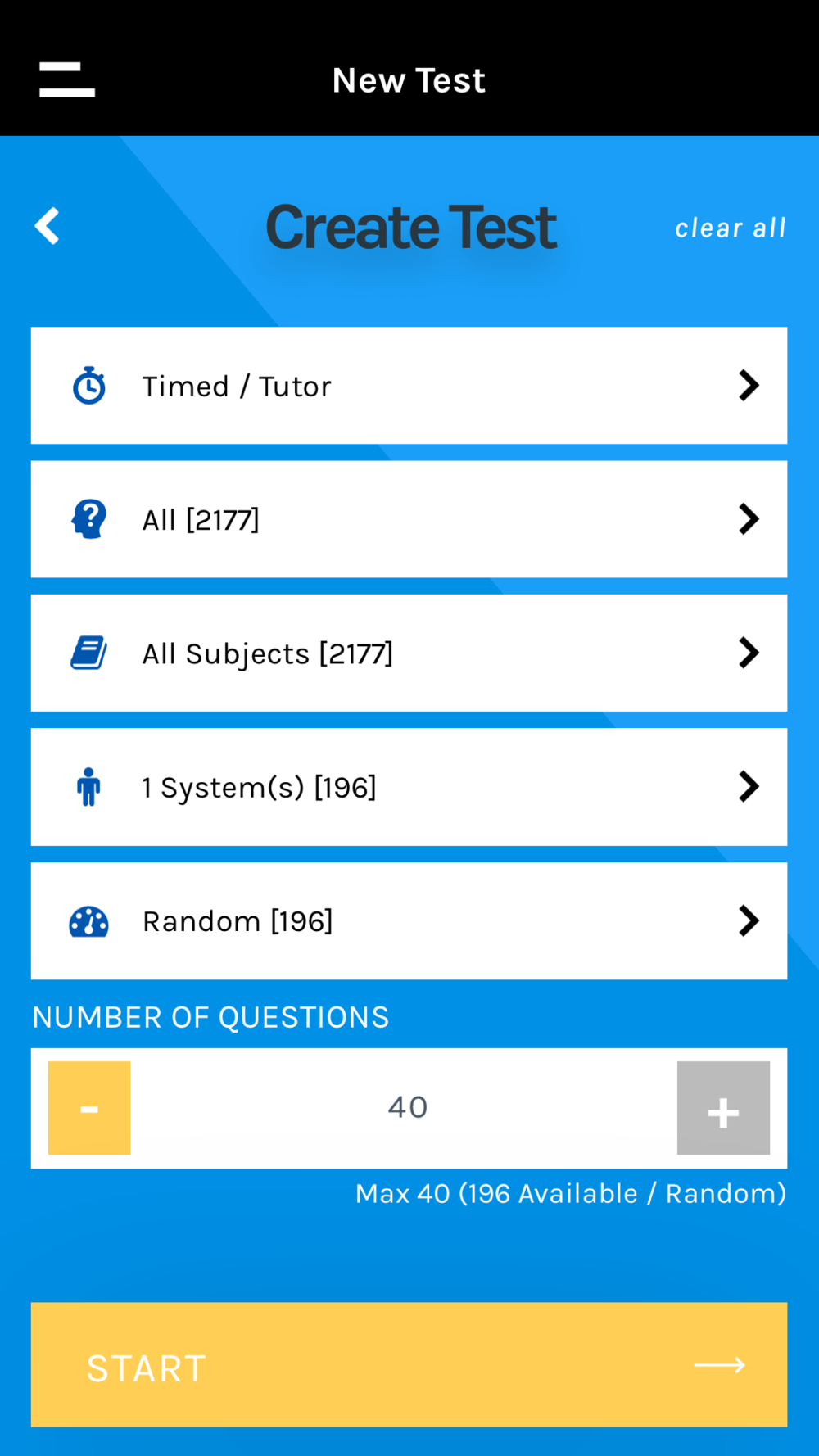
Task: Open the Random [196] order row
Action: pyautogui.click(x=409, y=920)
